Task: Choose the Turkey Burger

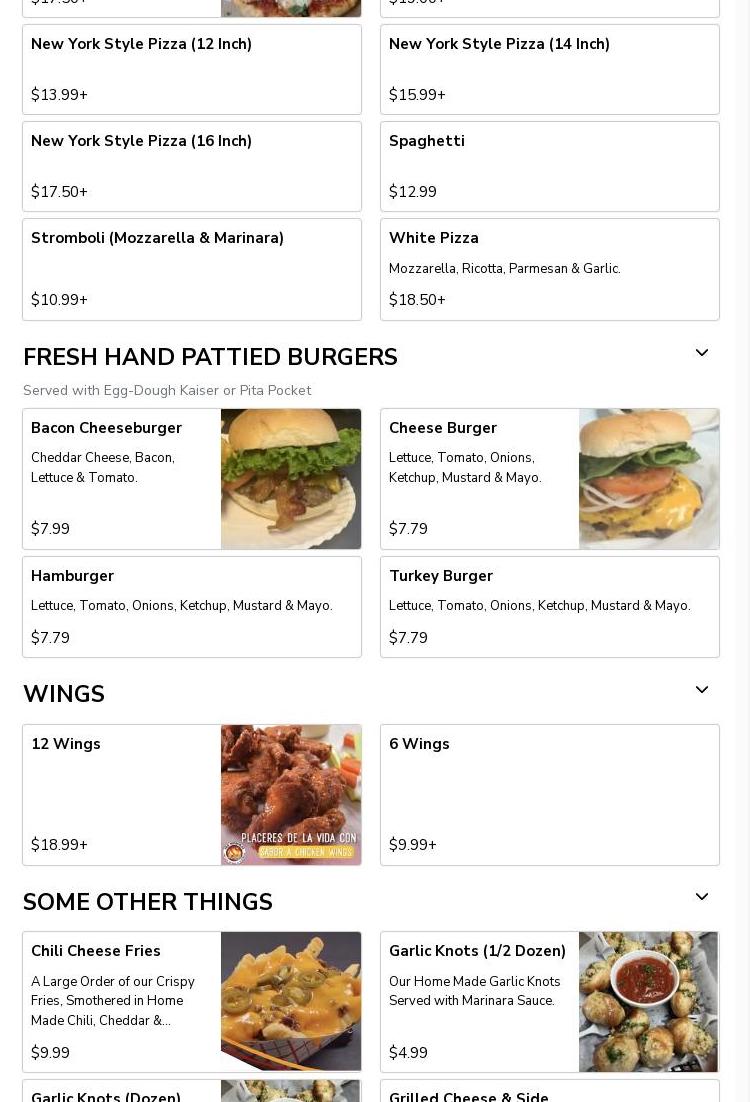Action: [549, 606]
